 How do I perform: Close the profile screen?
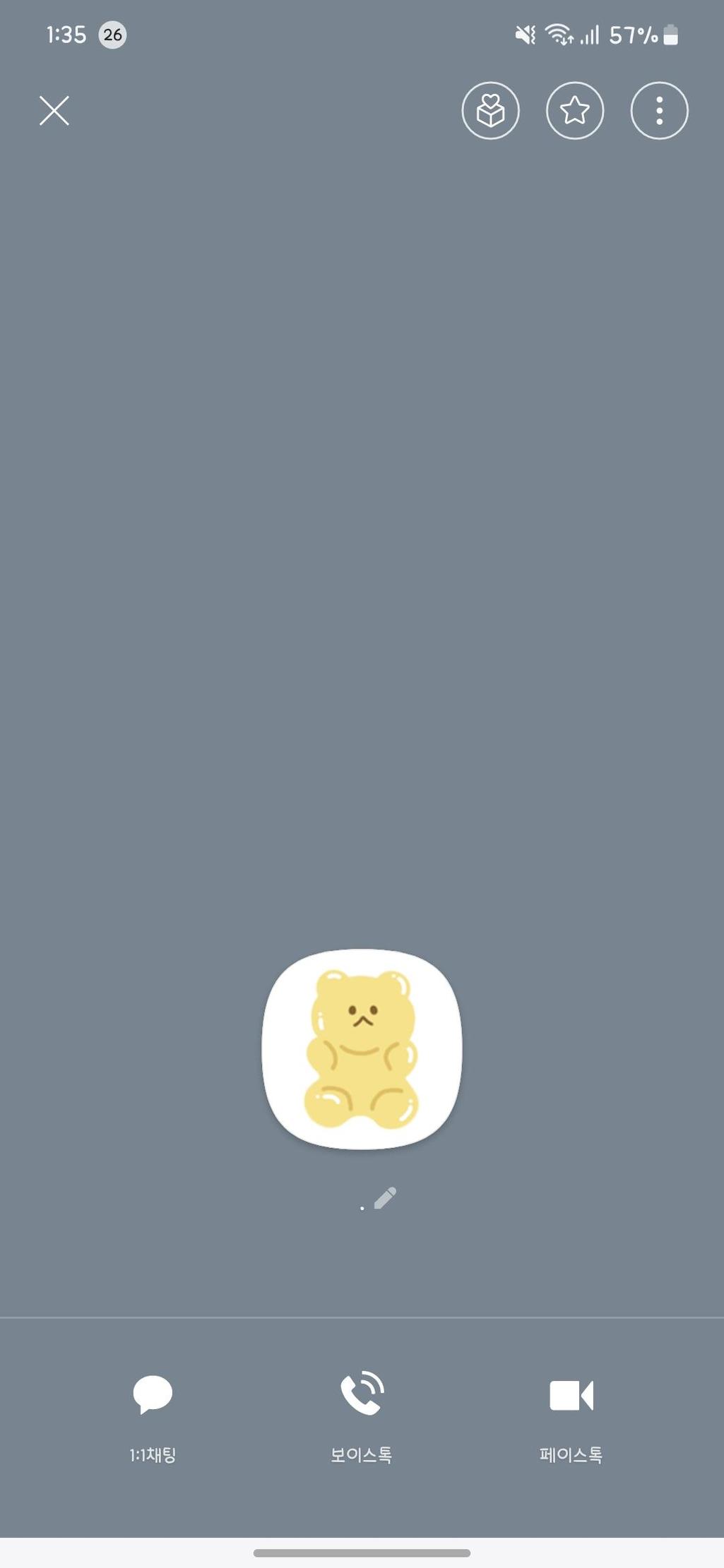point(54,111)
